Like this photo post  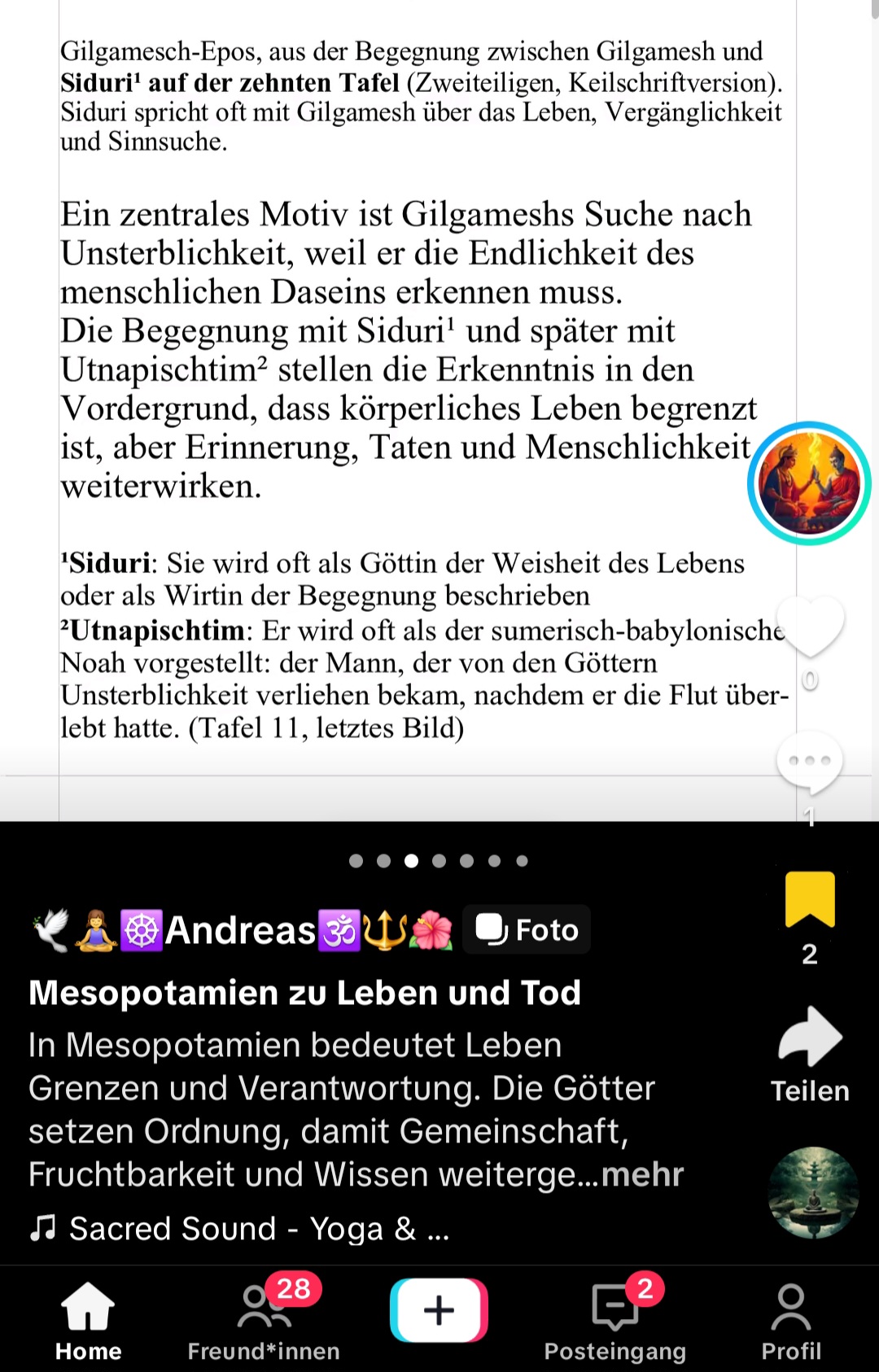(x=810, y=627)
